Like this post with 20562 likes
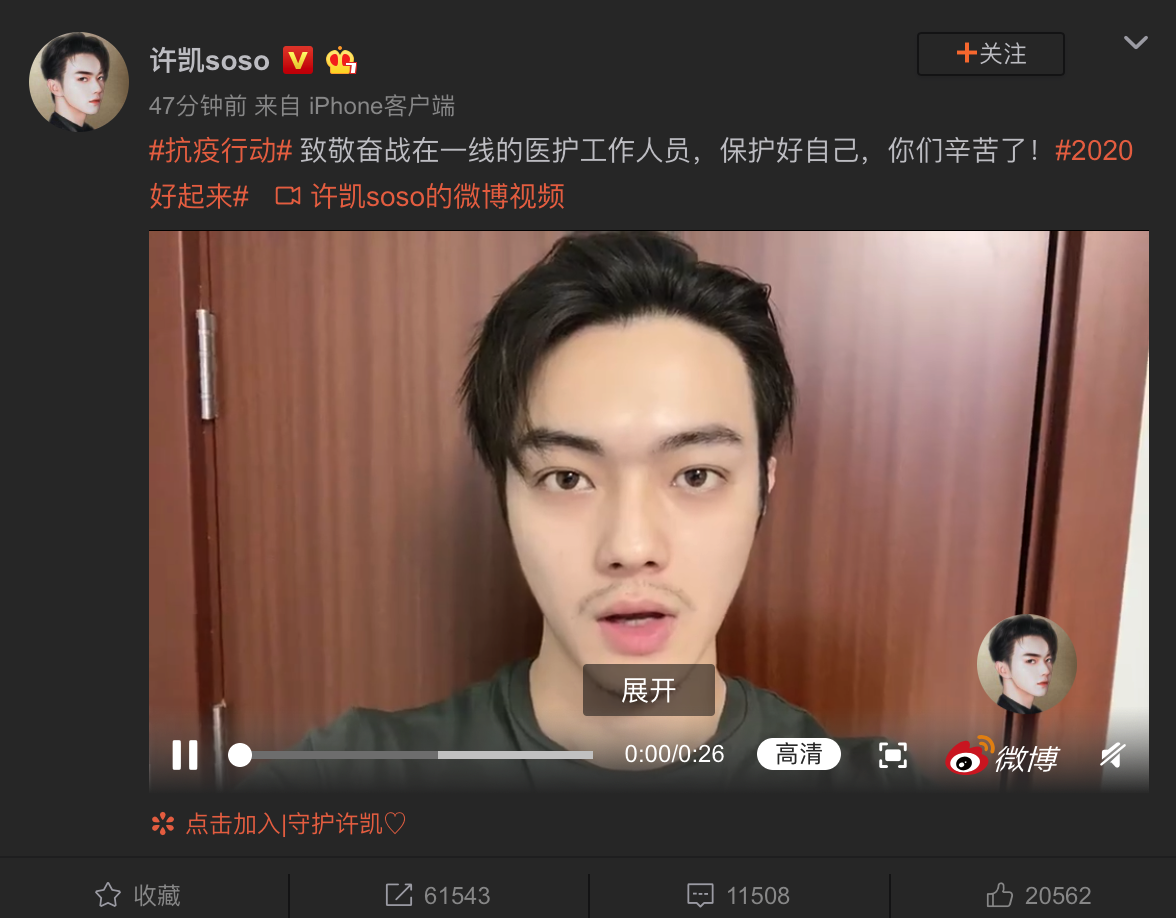The height and width of the screenshot is (918, 1176). (1038, 895)
